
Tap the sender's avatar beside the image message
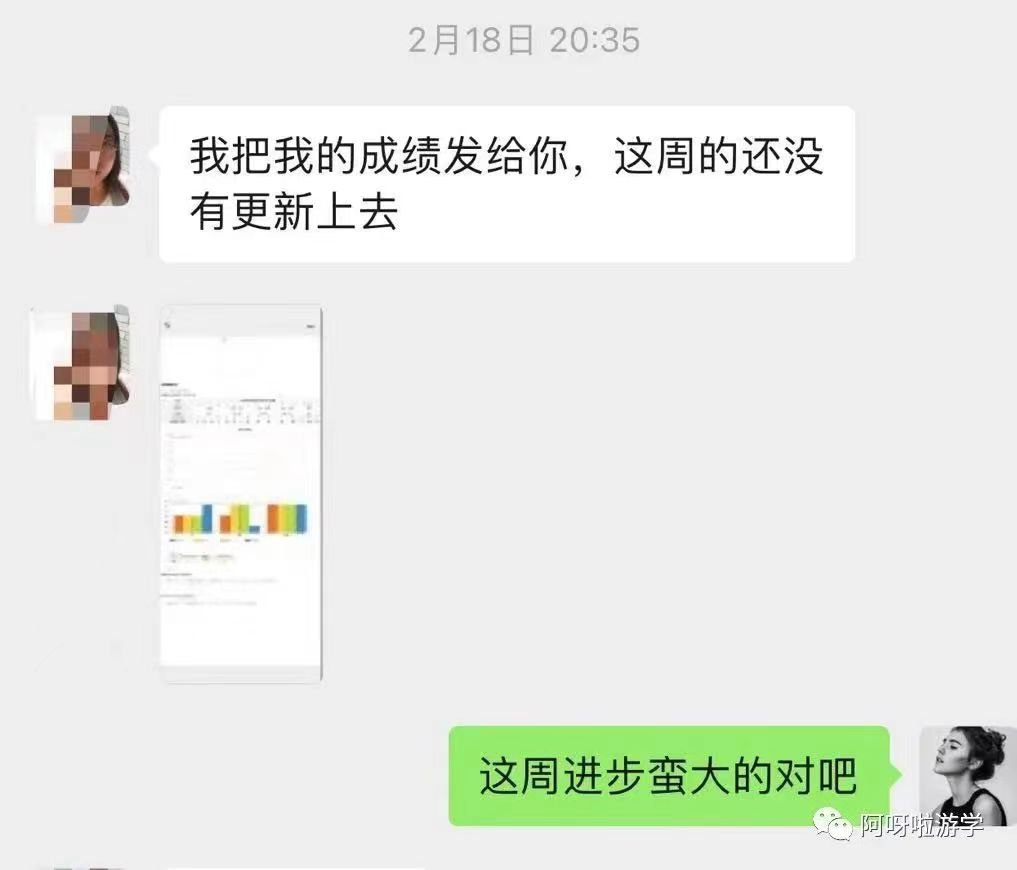[x=83, y=364]
